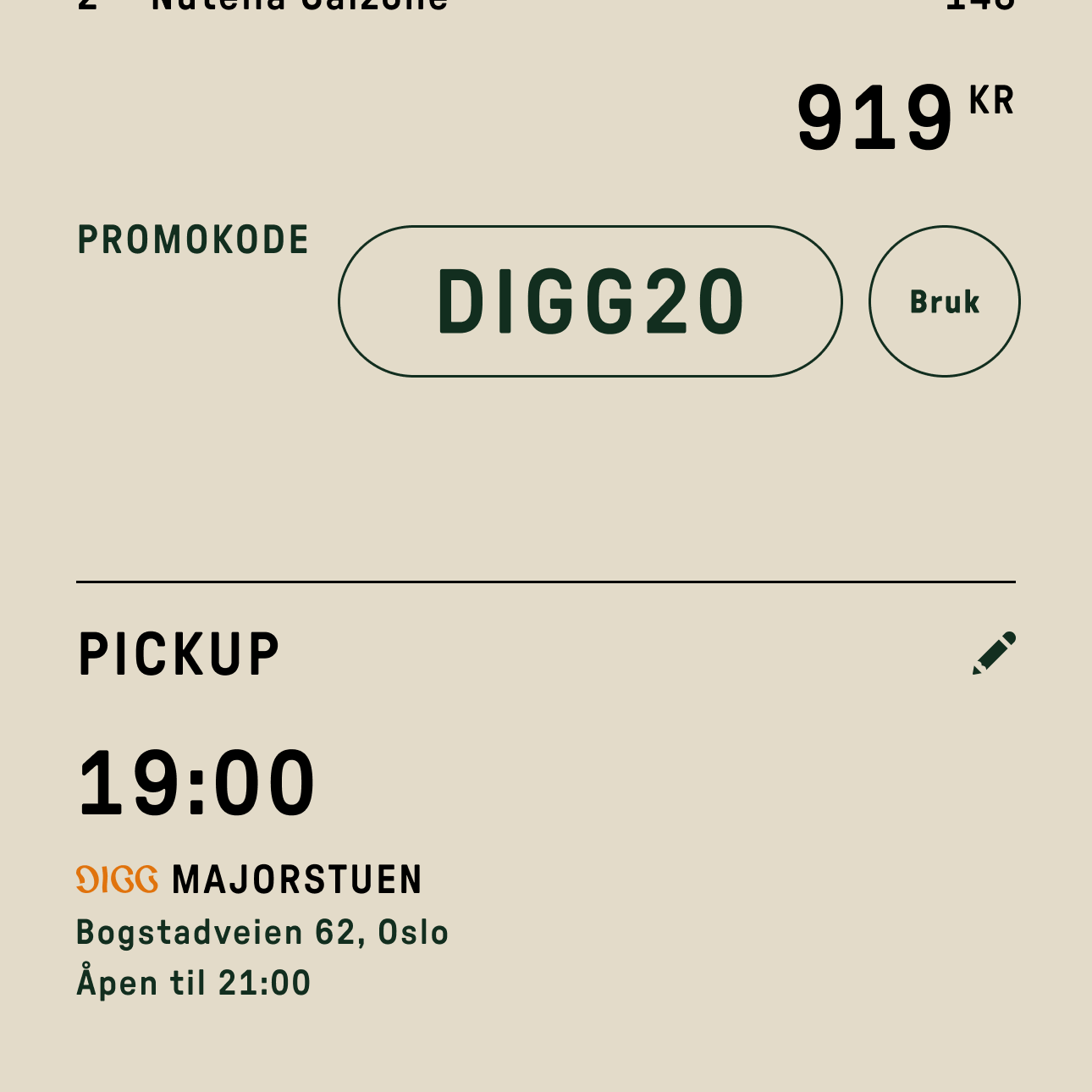Viewport: 1092px width, 1092px height.
Task: Edit the pickup details with the pencil
Action: click(994, 654)
